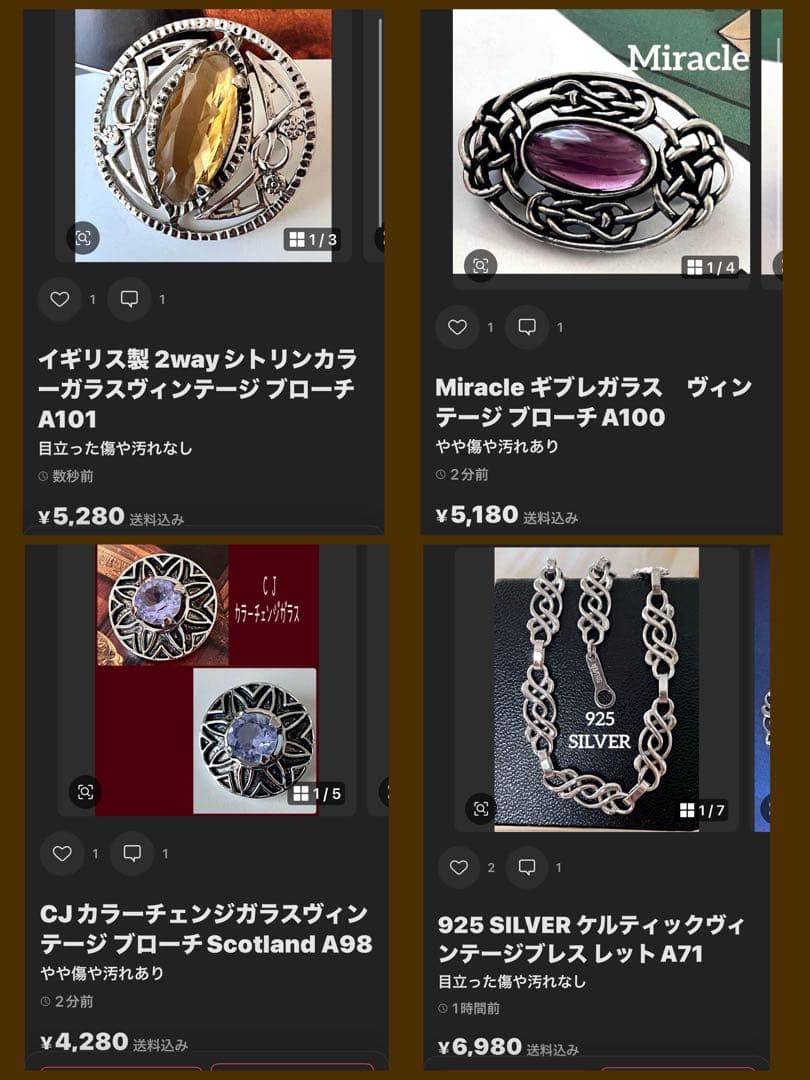Open the 1/3 photo gallery badge

(x=311, y=239)
